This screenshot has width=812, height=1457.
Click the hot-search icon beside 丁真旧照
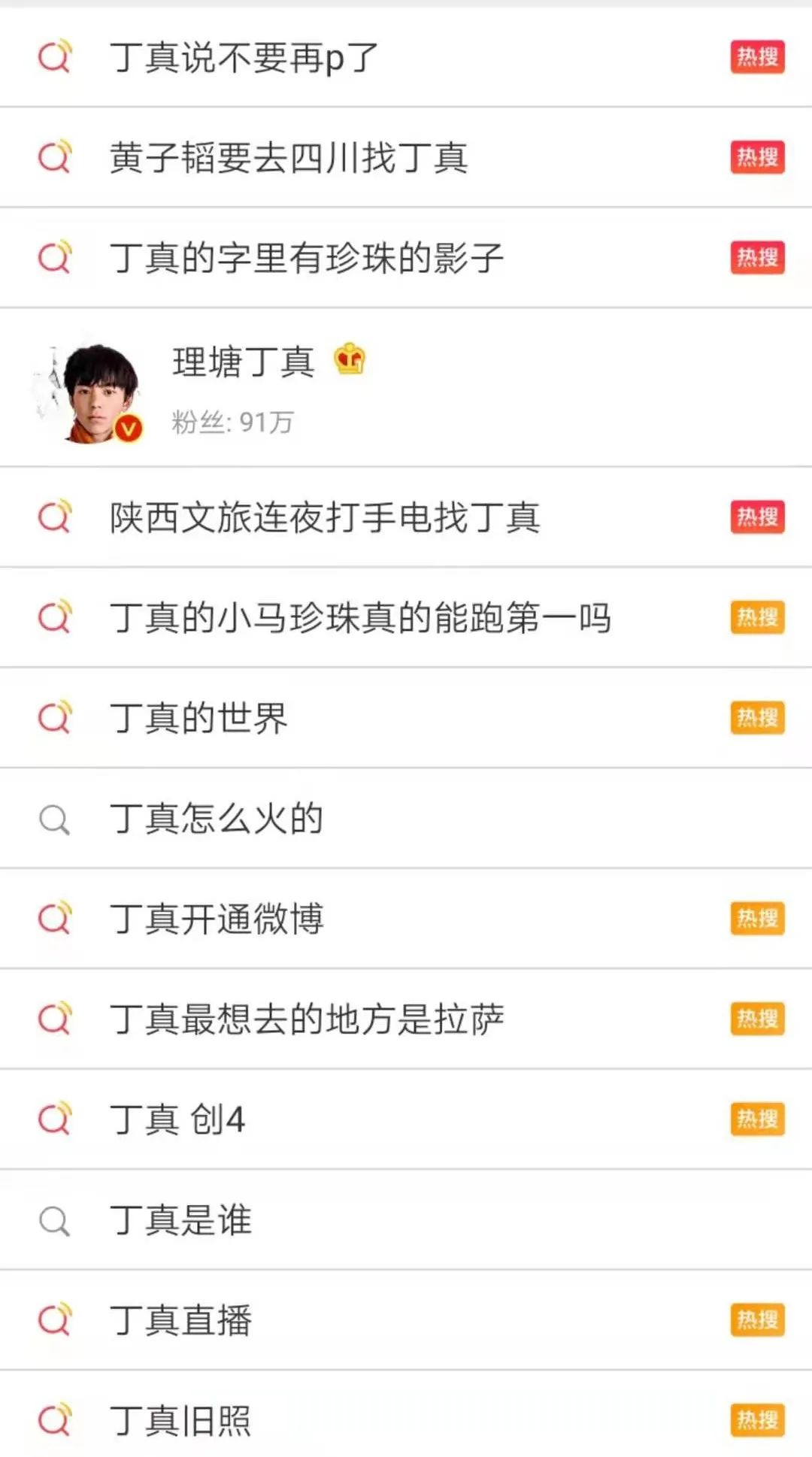(54, 1419)
